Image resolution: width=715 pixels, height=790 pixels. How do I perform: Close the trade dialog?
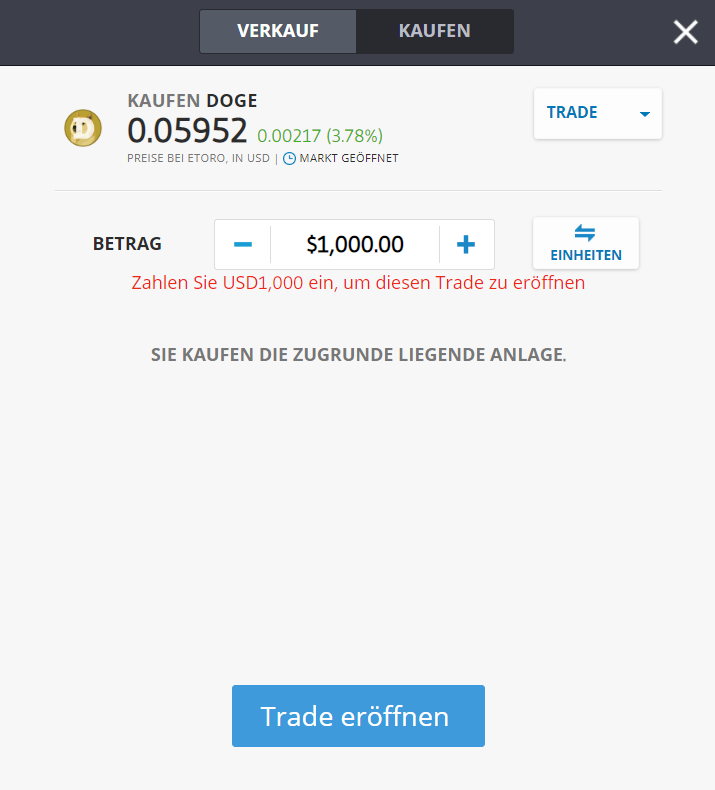(685, 32)
